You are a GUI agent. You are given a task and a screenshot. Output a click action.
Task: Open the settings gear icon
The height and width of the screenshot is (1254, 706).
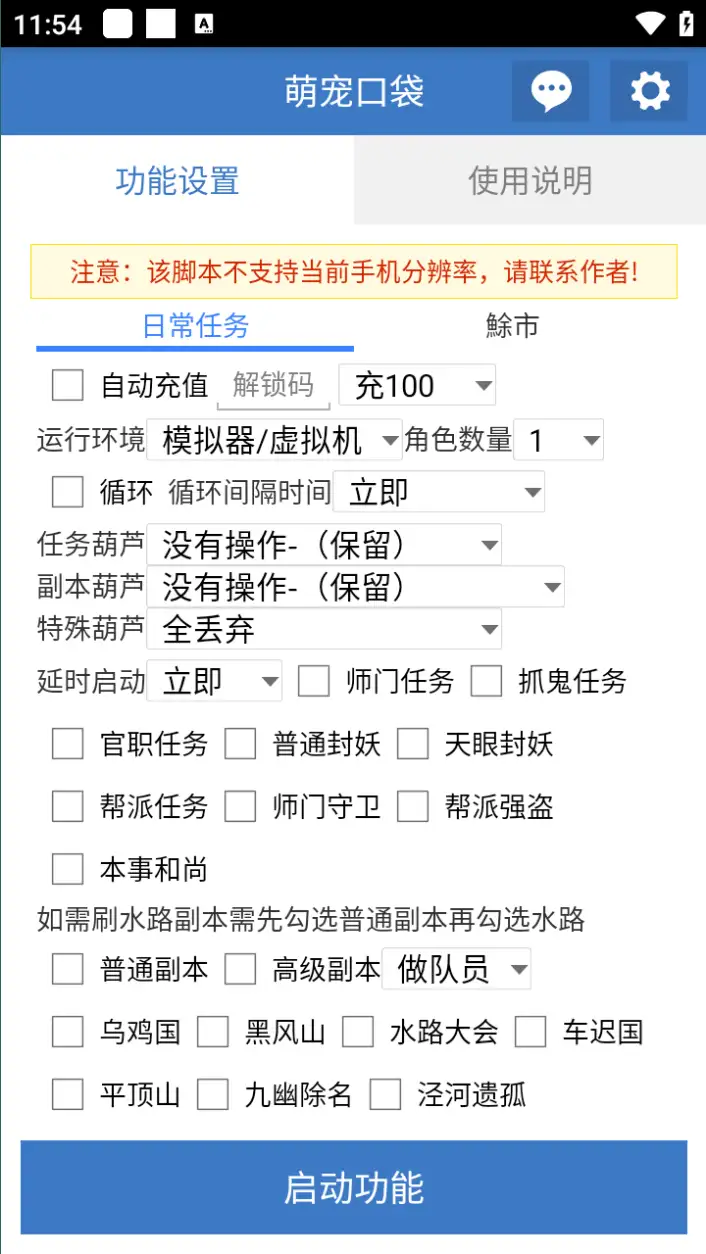click(x=649, y=91)
